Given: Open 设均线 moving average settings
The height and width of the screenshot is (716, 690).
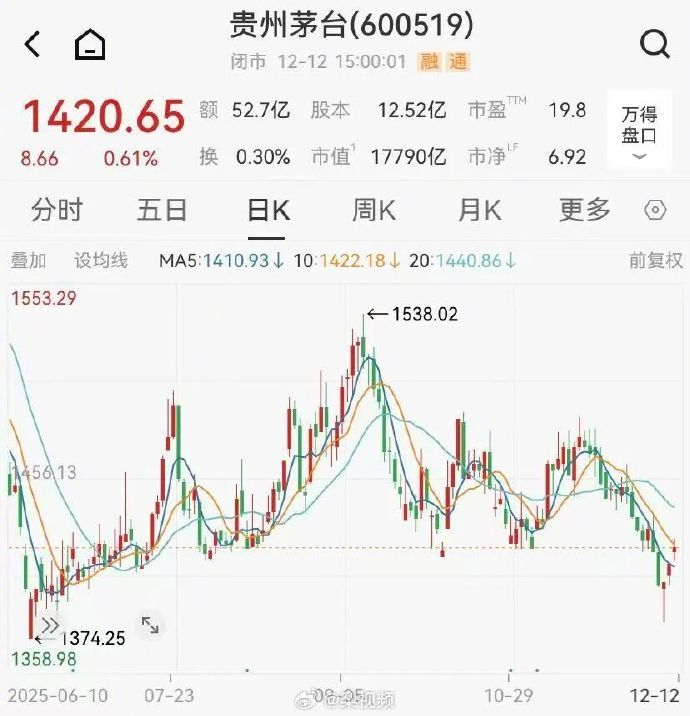Looking at the screenshot, I should click(101, 261).
